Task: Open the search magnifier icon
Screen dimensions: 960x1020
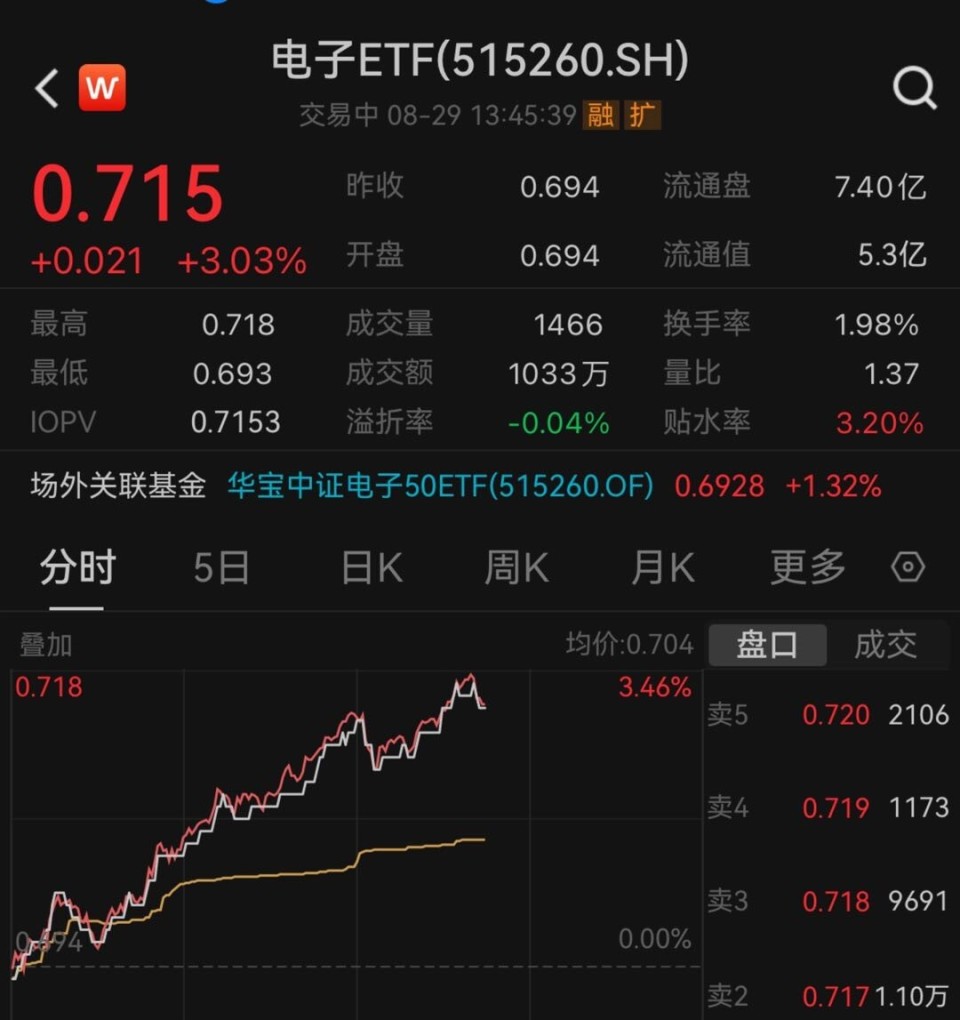Action: 914,88
